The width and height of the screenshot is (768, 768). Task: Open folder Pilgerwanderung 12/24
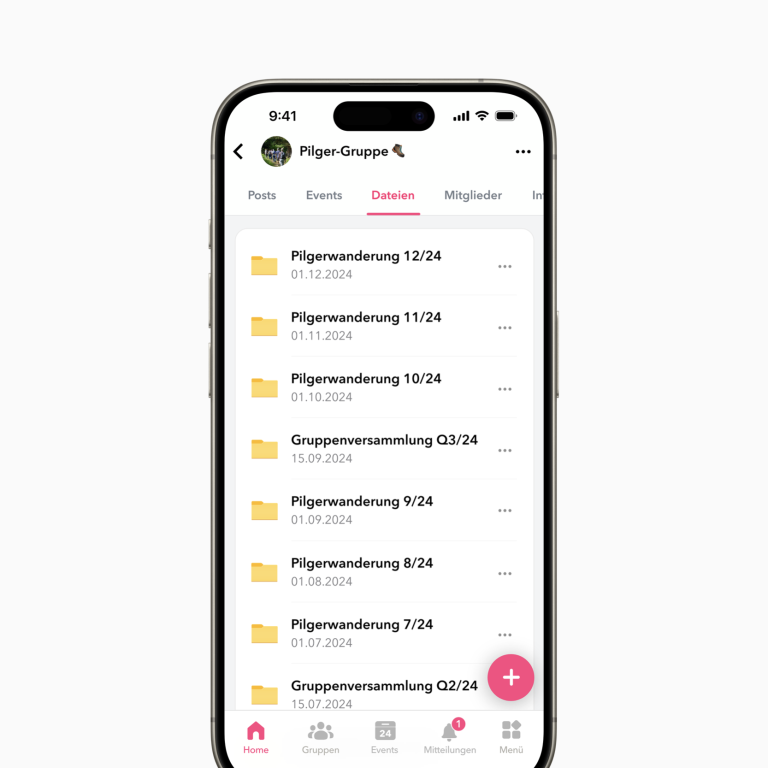pos(366,264)
